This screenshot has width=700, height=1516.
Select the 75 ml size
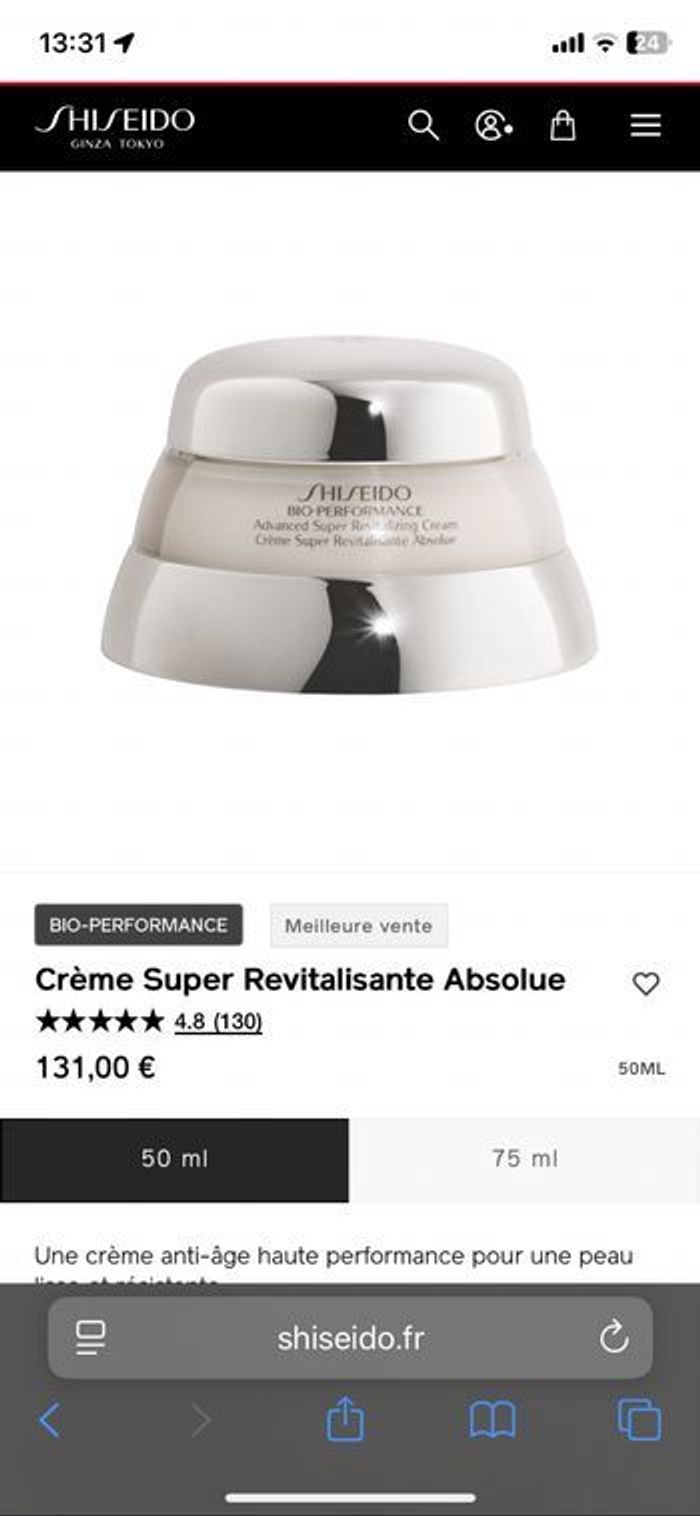pos(525,1159)
